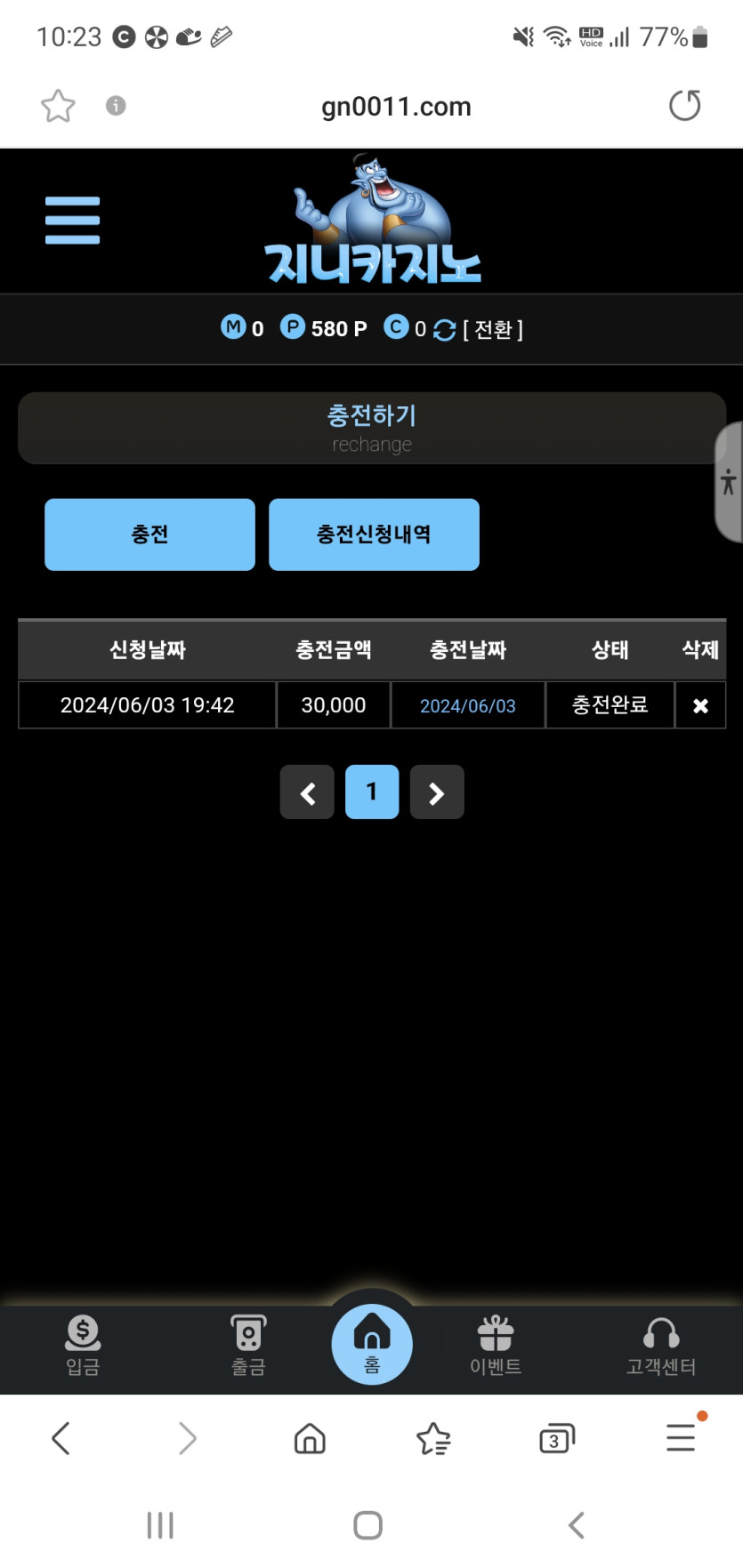Open the browser bookmarks list
This screenshot has width=743, height=1568.
433,1438
